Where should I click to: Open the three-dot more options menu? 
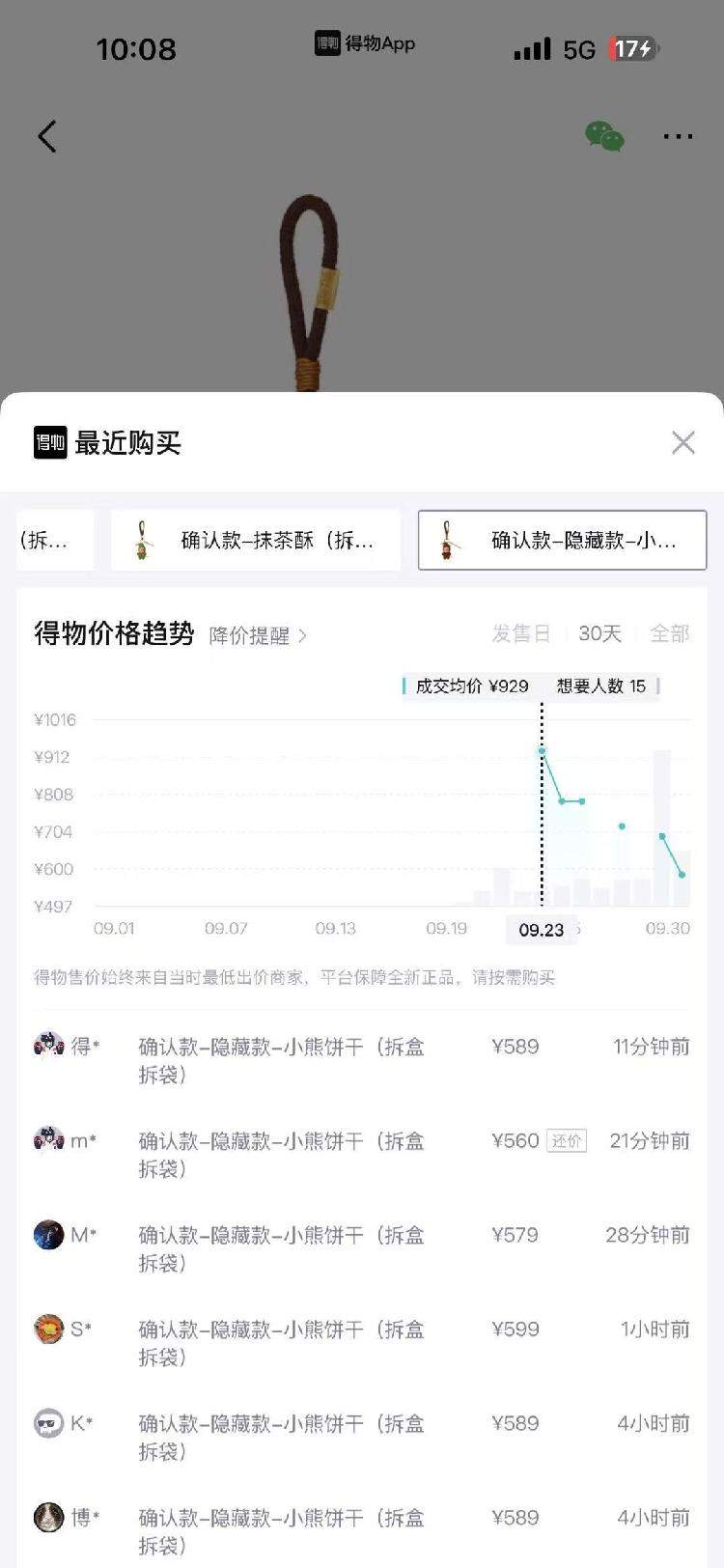point(680,136)
